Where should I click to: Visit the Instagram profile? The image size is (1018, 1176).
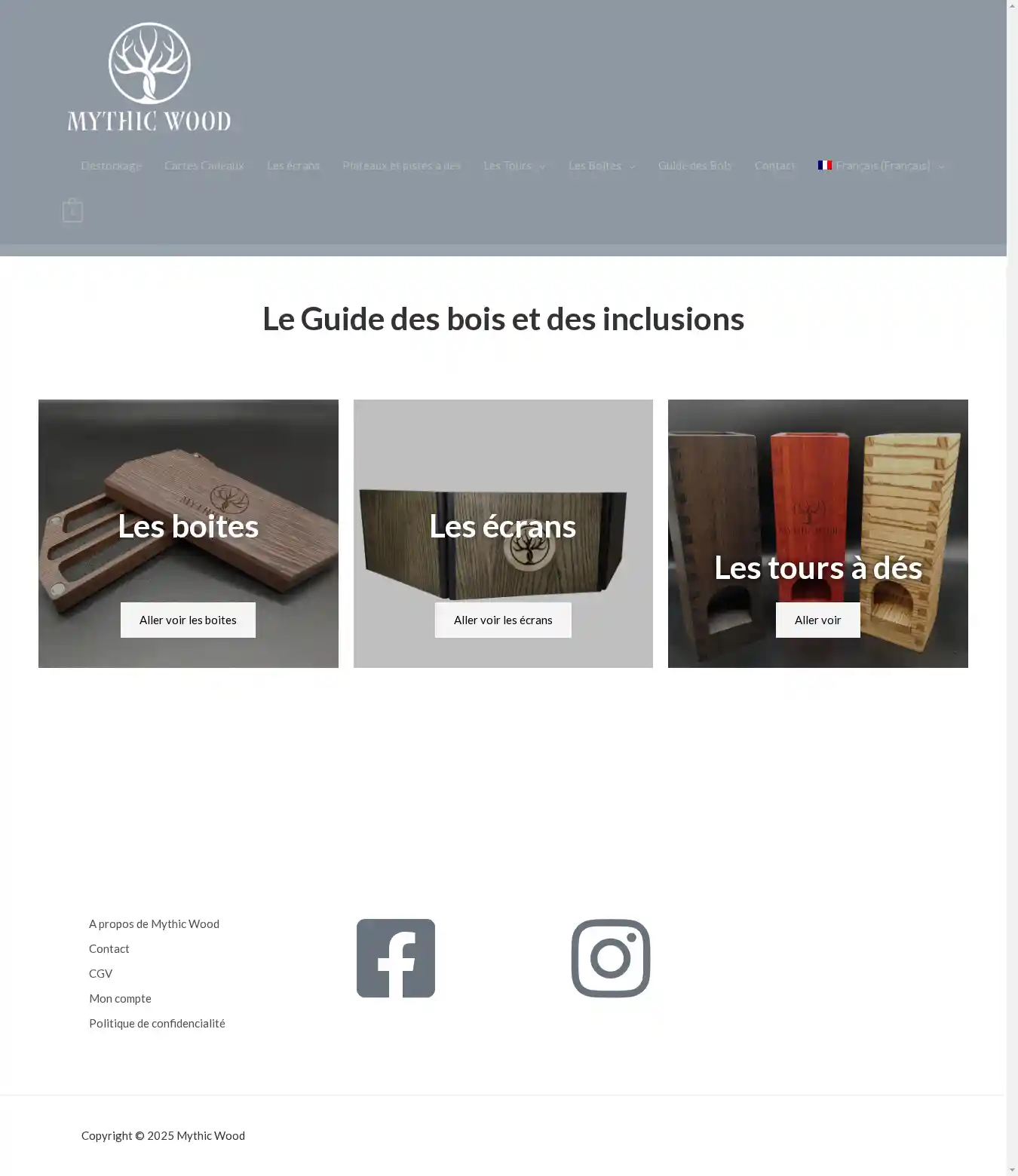coord(611,958)
